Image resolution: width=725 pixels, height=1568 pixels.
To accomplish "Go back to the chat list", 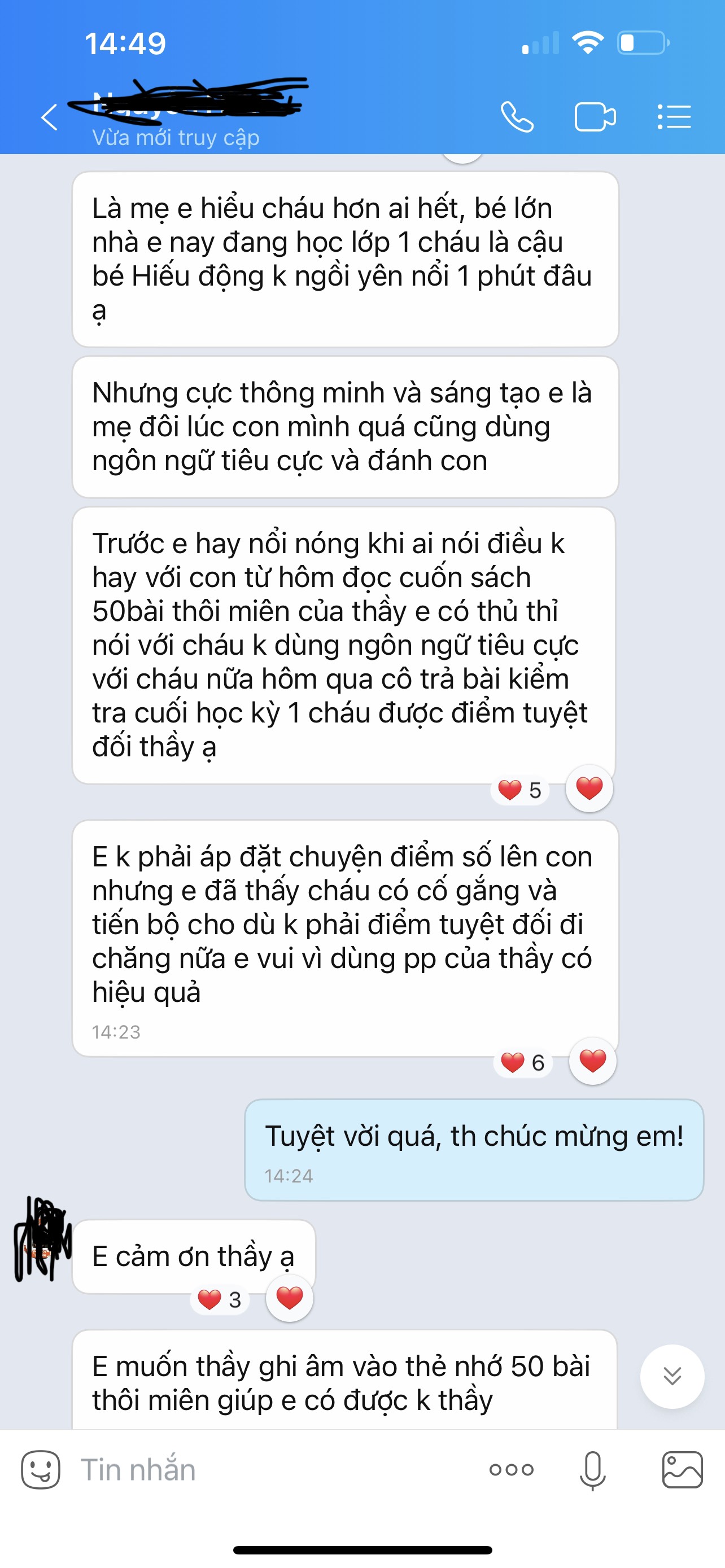I will pos(49,117).
